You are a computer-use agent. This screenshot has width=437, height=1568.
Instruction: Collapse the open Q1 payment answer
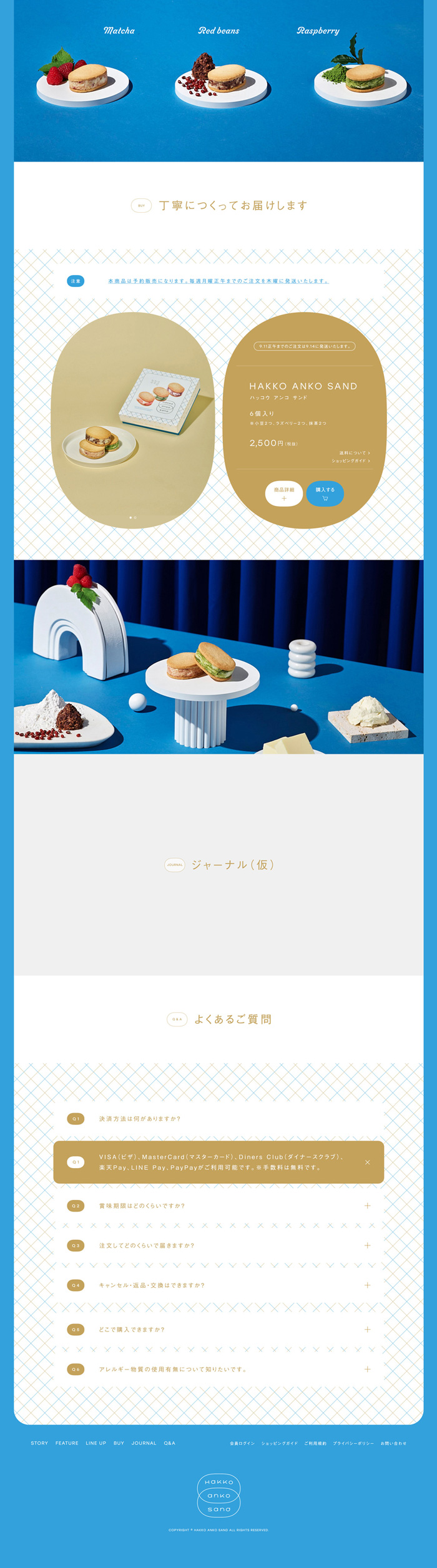click(367, 1162)
